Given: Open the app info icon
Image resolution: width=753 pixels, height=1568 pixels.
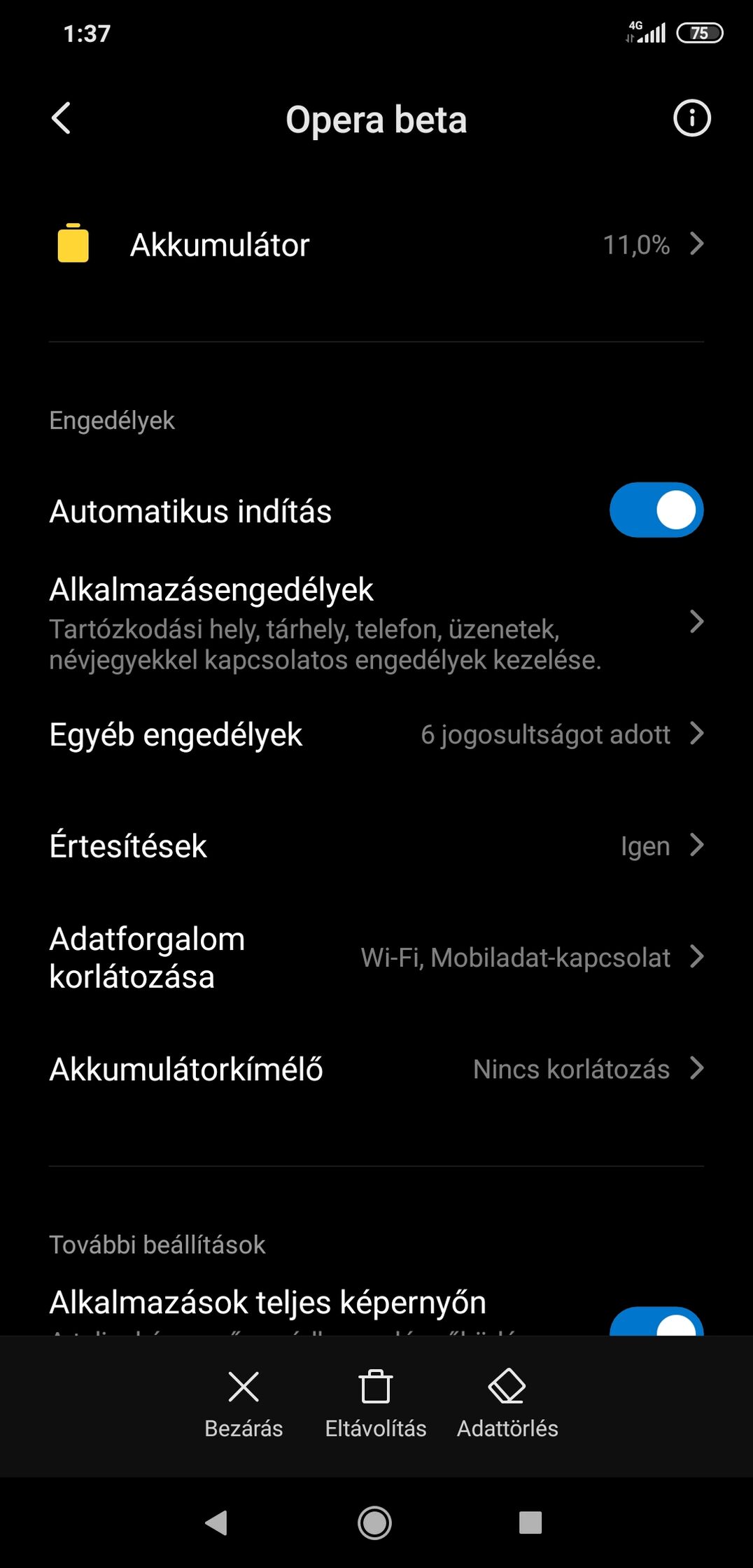Looking at the screenshot, I should pyautogui.click(x=691, y=118).
